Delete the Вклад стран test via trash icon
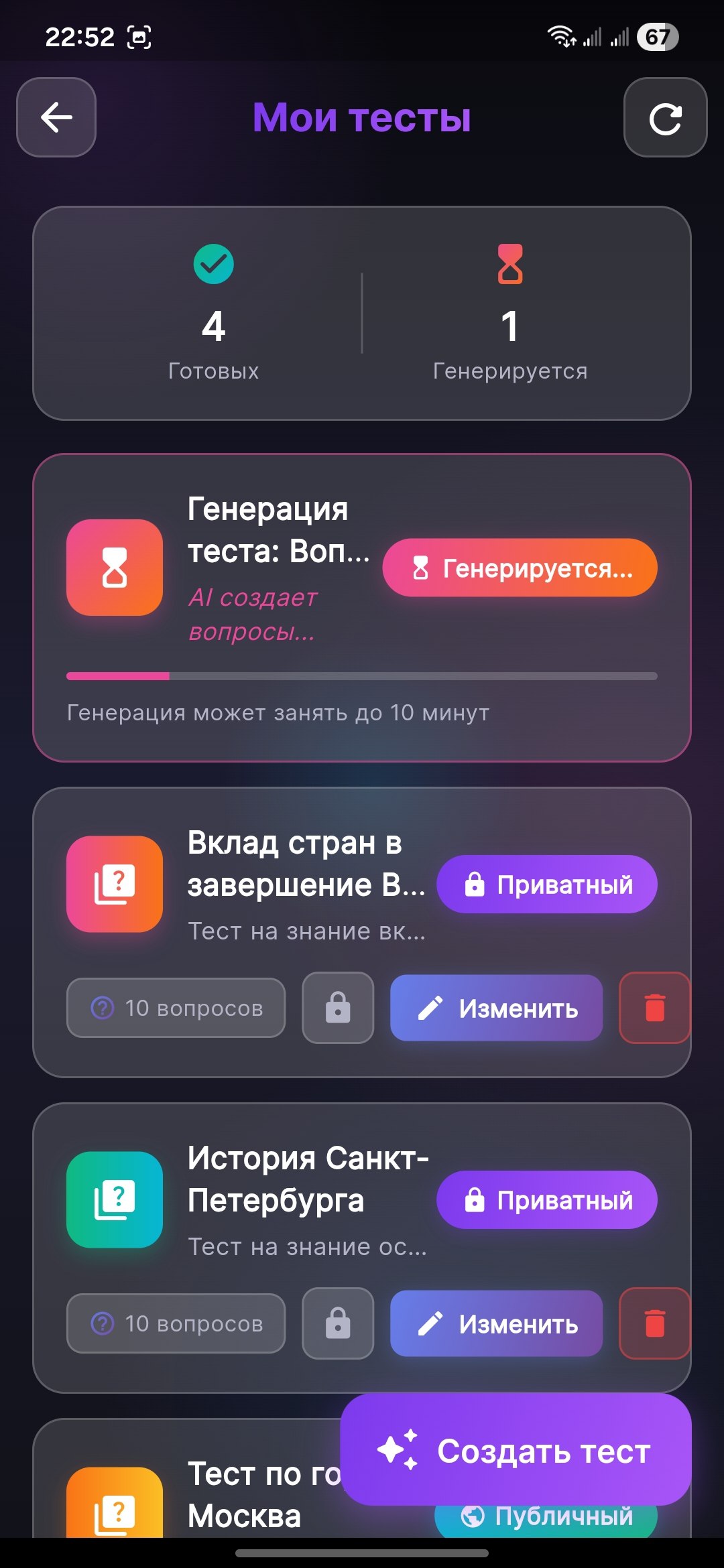 pyautogui.click(x=654, y=1008)
